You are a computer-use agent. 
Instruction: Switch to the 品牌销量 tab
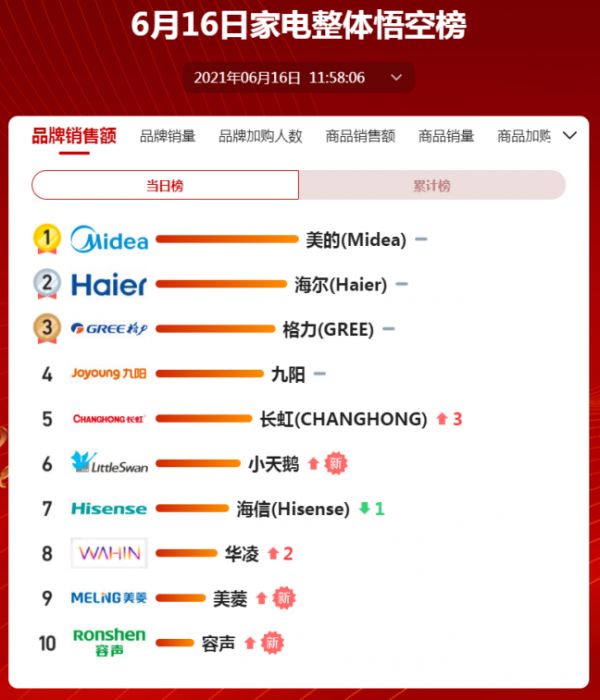[x=168, y=136]
